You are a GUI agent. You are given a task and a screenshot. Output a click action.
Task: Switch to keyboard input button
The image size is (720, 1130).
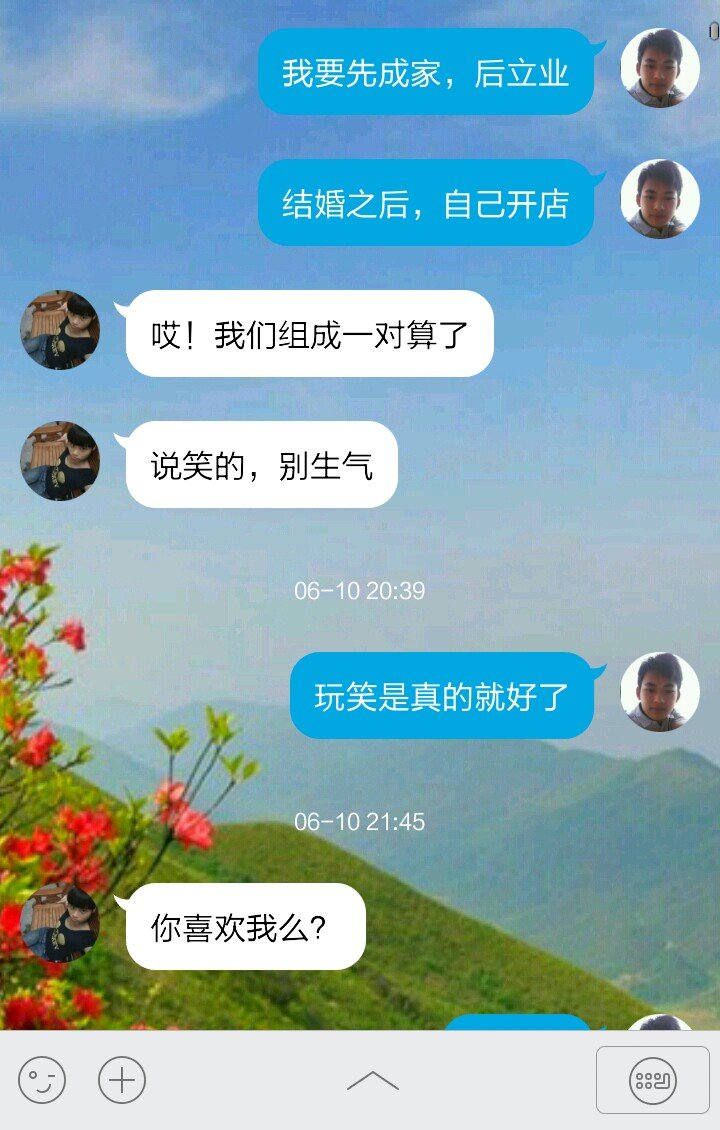click(652, 1080)
